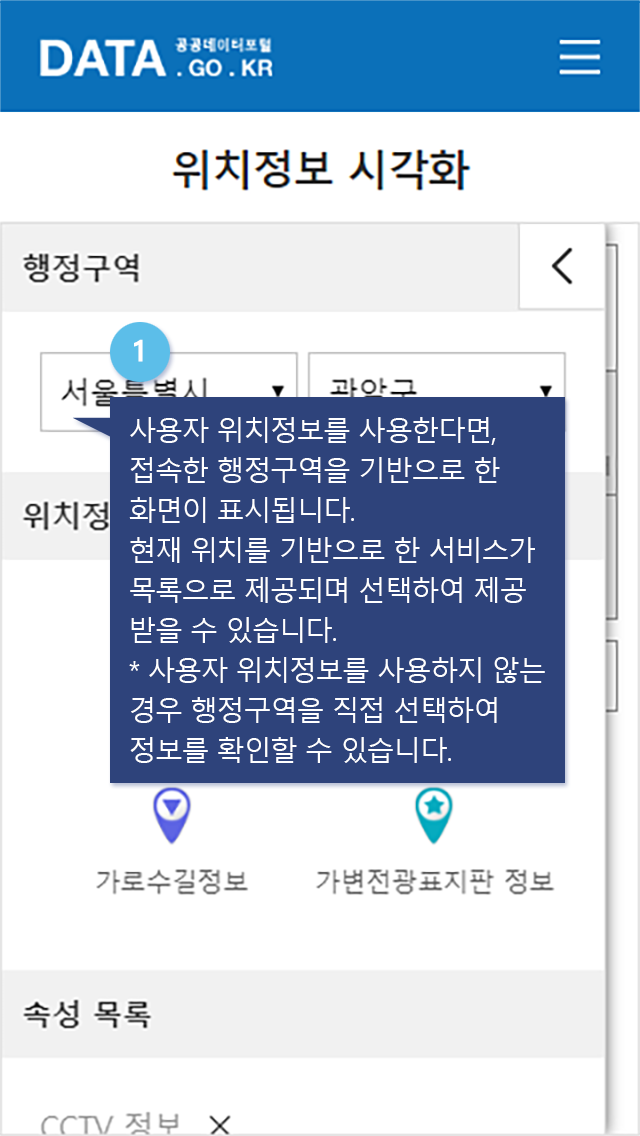Select 가변전광표지판 정보 location service
This screenshot has width=640, height=1136.
[x=434, y=842]
